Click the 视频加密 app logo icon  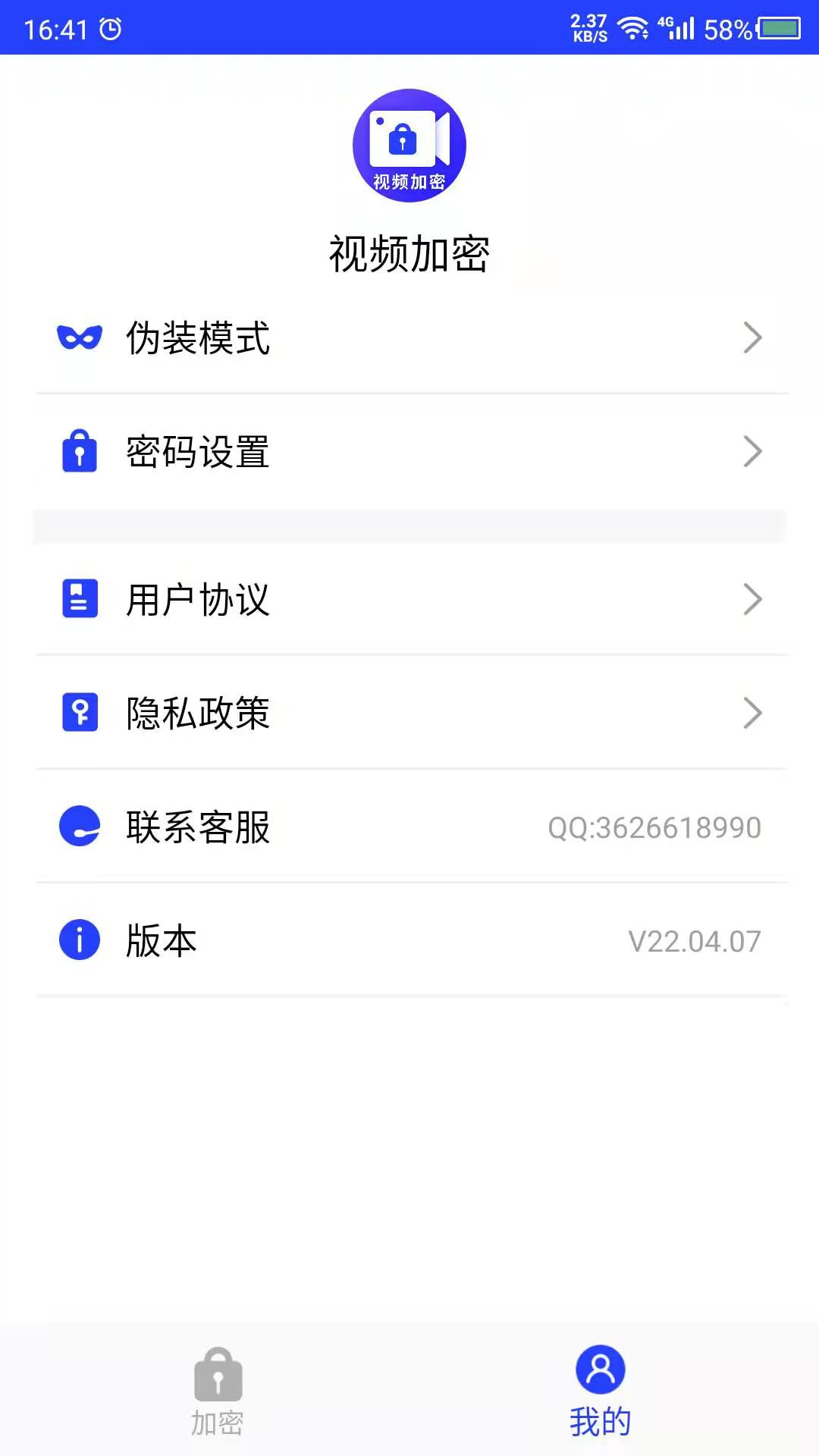[409, 146]
